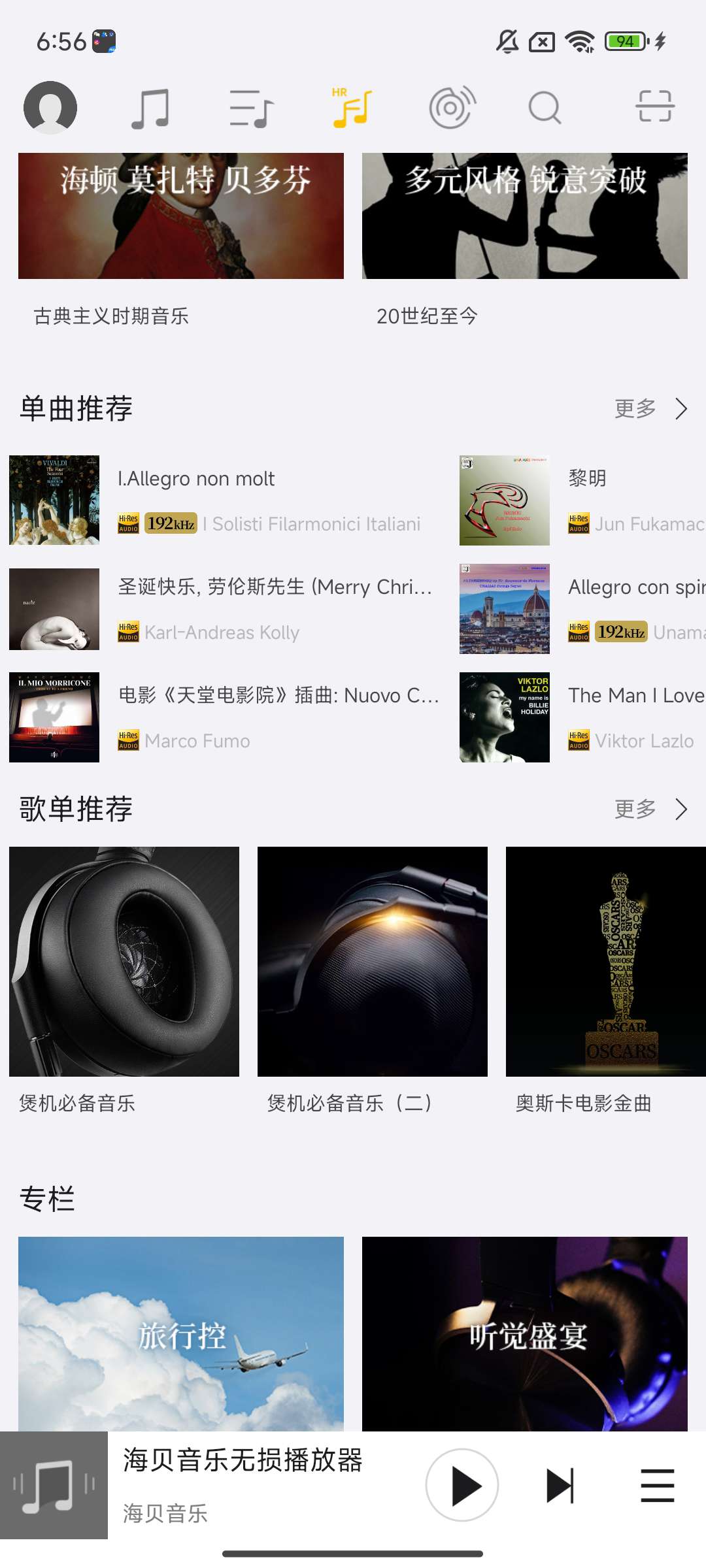Open the profile avatar
The image size is (706, 1568).
click(x=50, y=108)
